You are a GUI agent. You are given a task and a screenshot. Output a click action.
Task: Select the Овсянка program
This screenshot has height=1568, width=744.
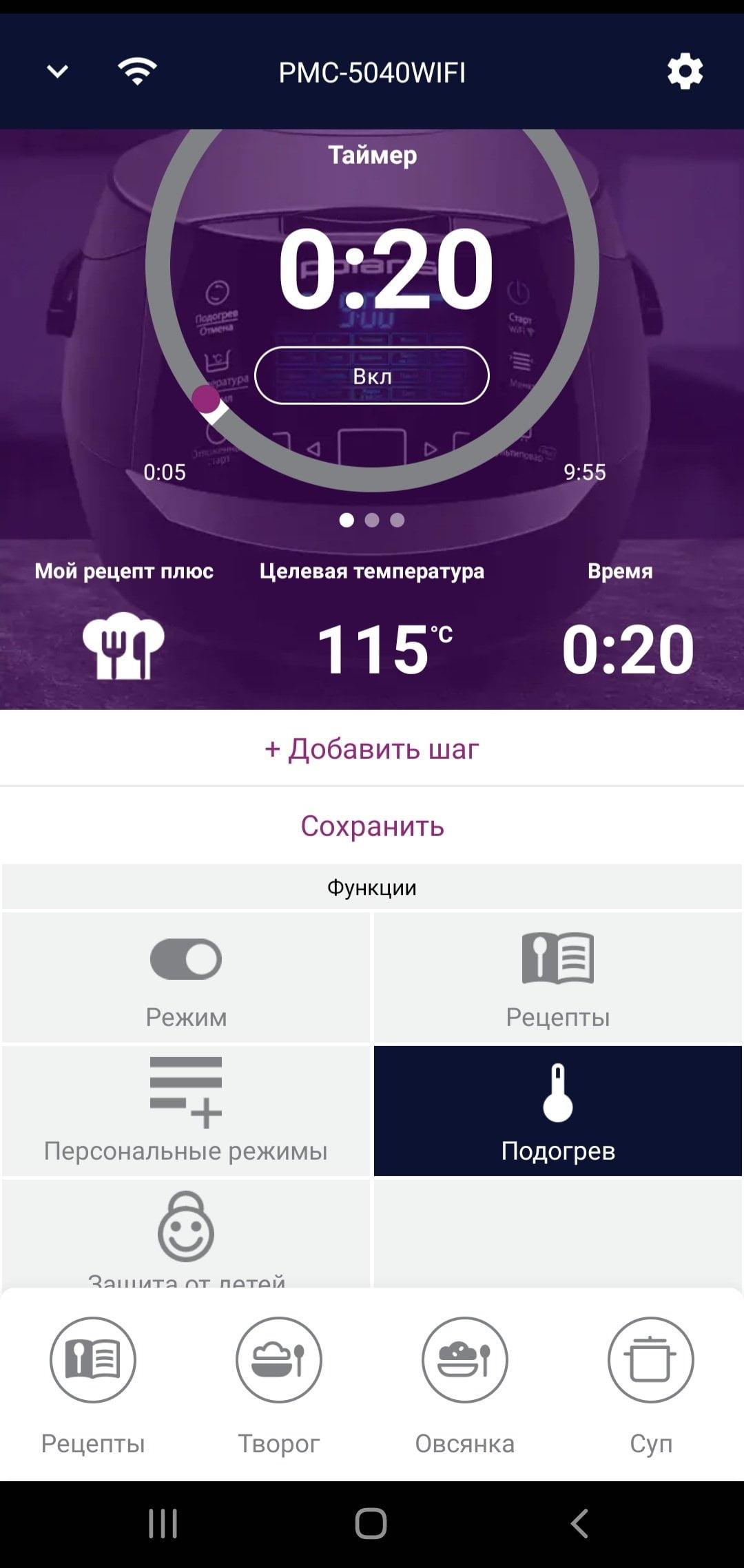pyautogui.click(x=465, y=1384)
